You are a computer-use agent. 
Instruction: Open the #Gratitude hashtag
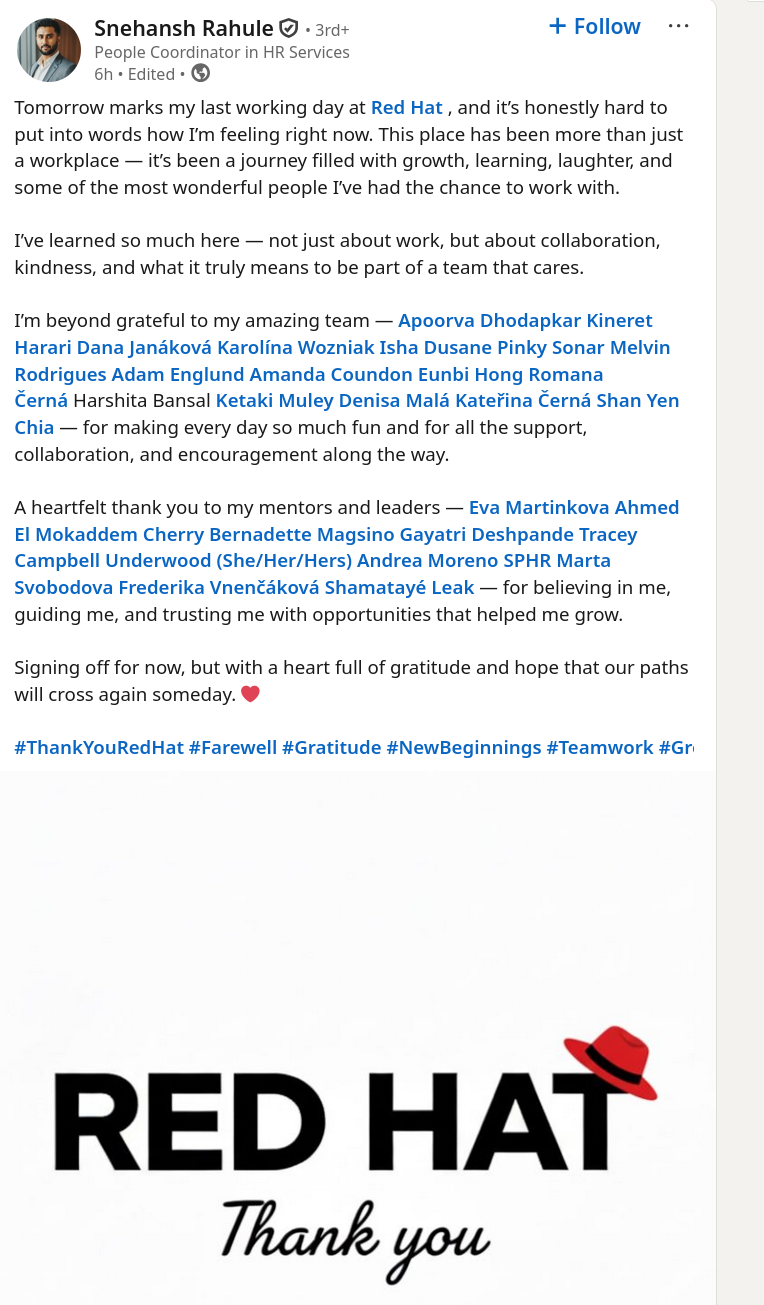click(331, 747)
